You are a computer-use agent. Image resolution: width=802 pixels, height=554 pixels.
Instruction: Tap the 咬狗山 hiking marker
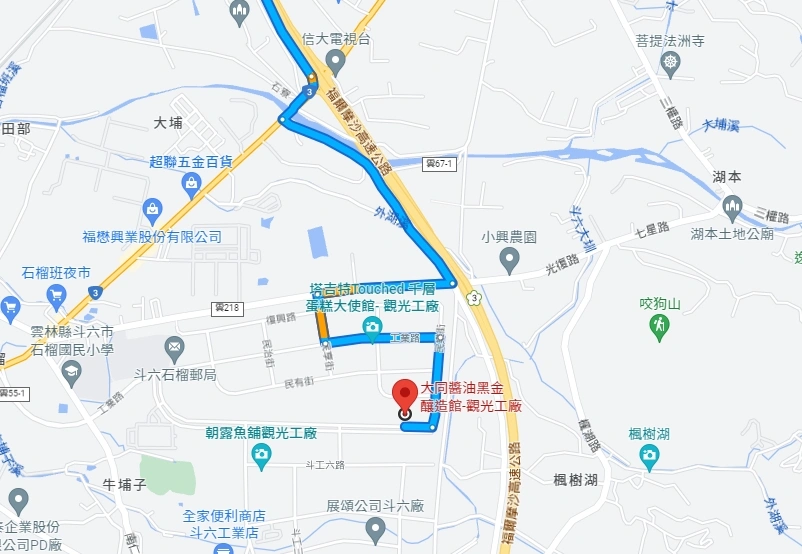[x=659, y=324]
